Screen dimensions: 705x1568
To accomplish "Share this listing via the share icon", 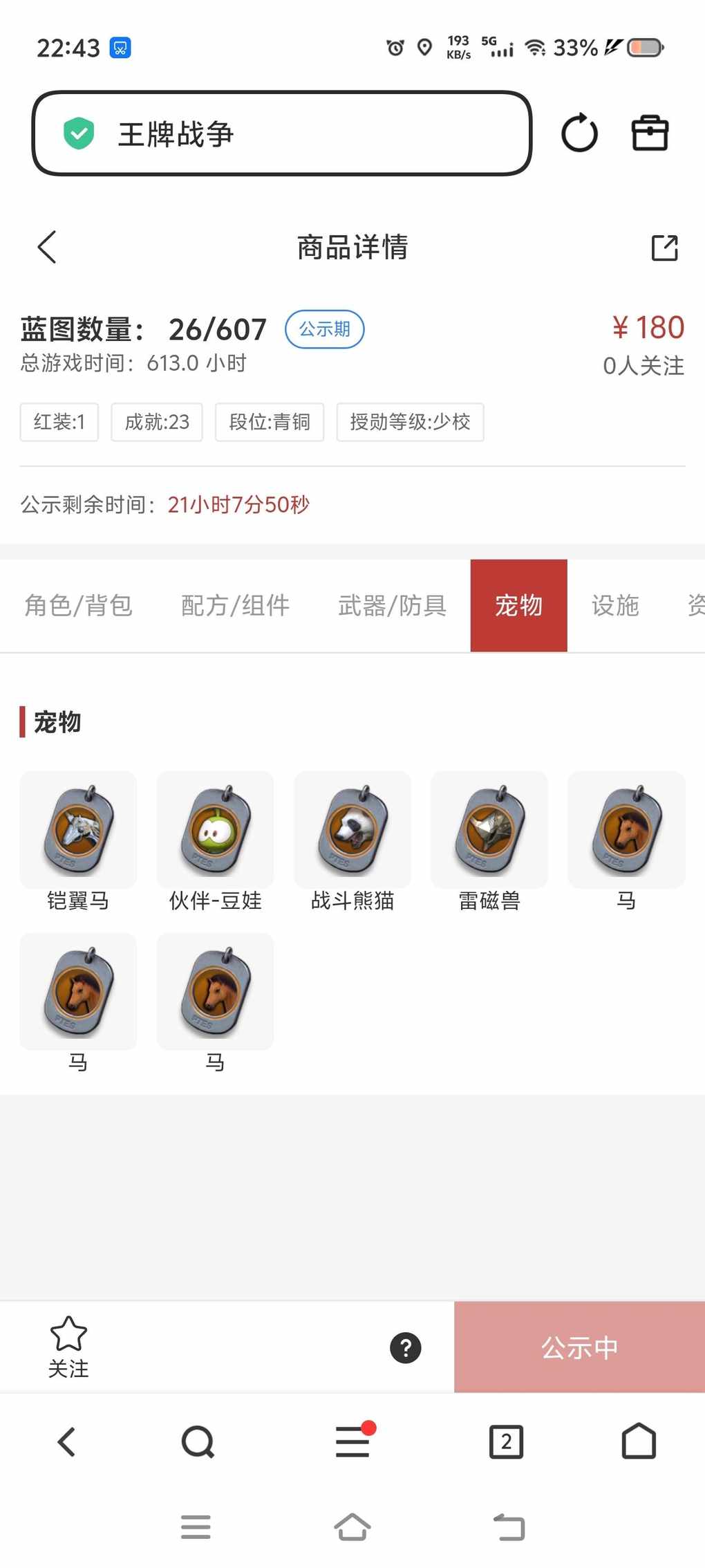I will [664, 248].
